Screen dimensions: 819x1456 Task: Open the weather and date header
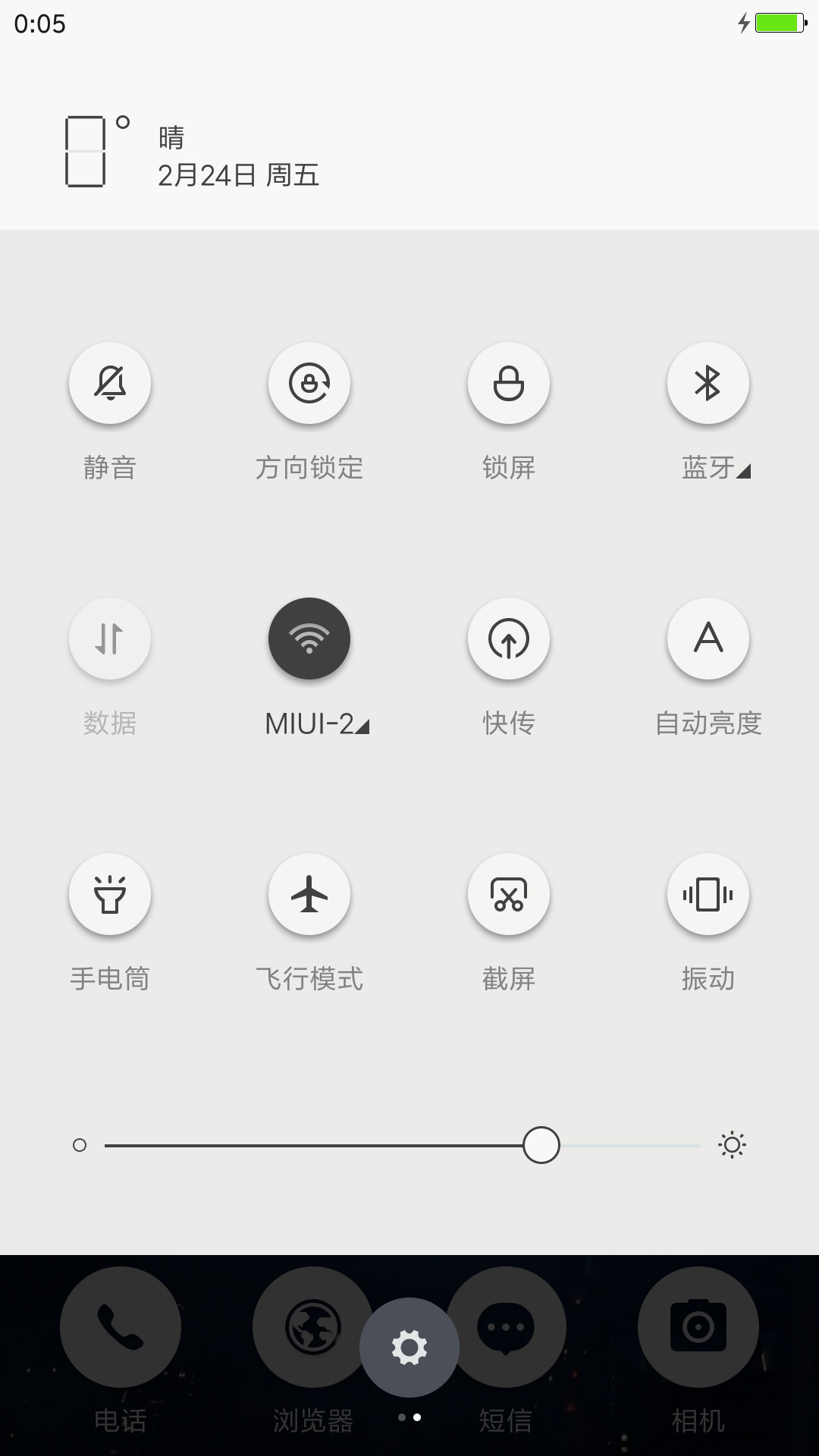click(409, 152)
